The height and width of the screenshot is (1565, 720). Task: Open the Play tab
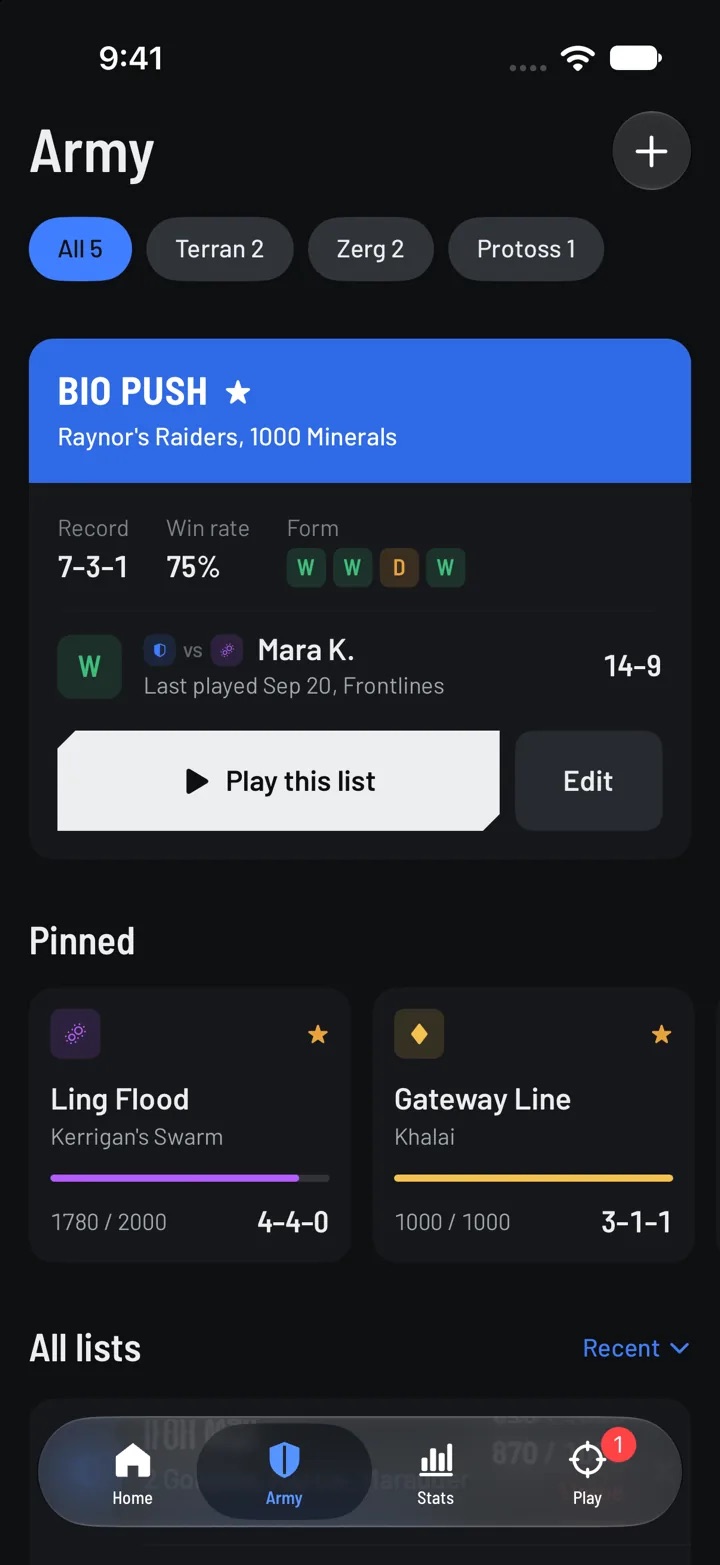pyautogui.click(x=587, y=1473)
